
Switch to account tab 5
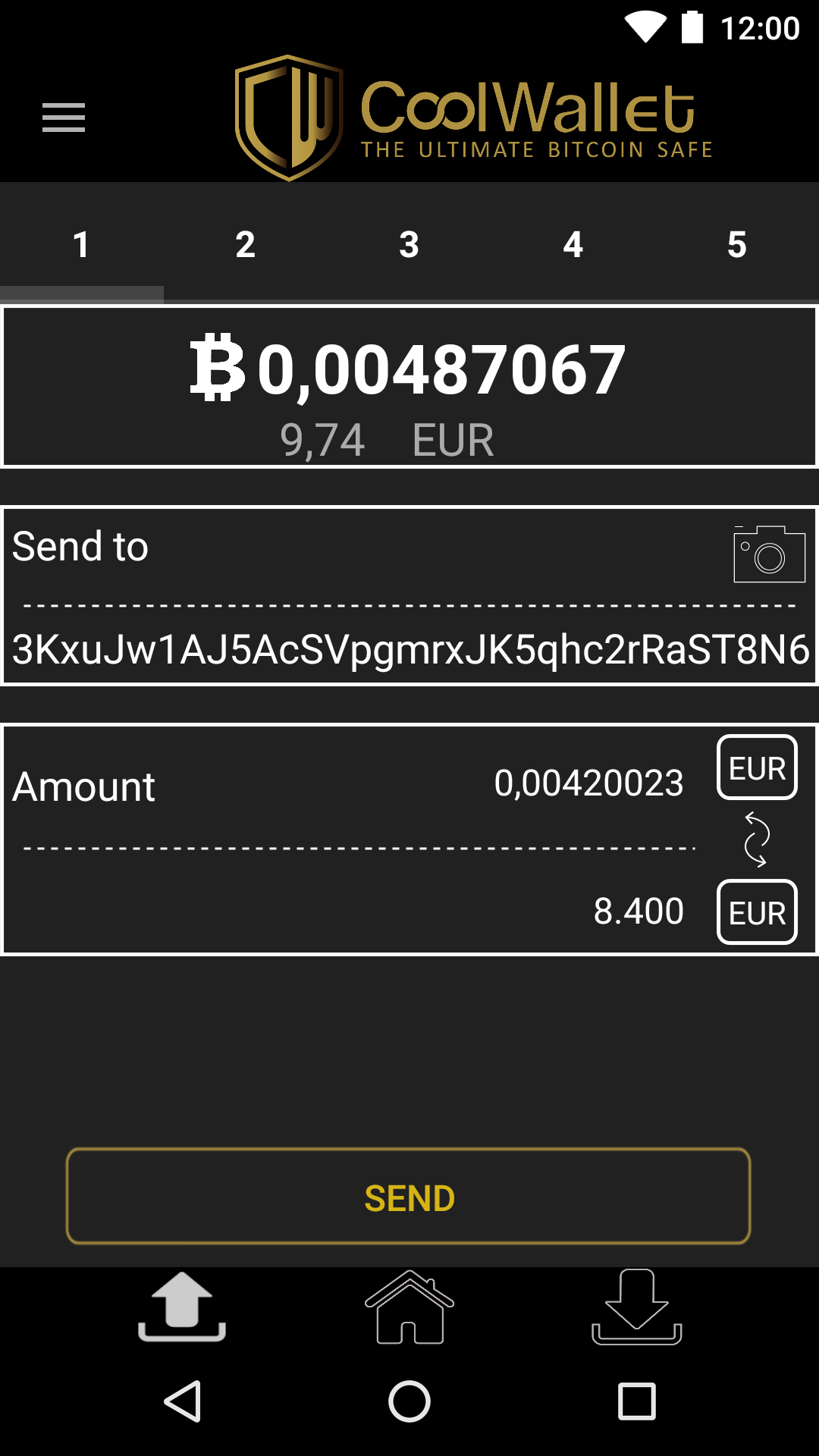tap(736, 245)
